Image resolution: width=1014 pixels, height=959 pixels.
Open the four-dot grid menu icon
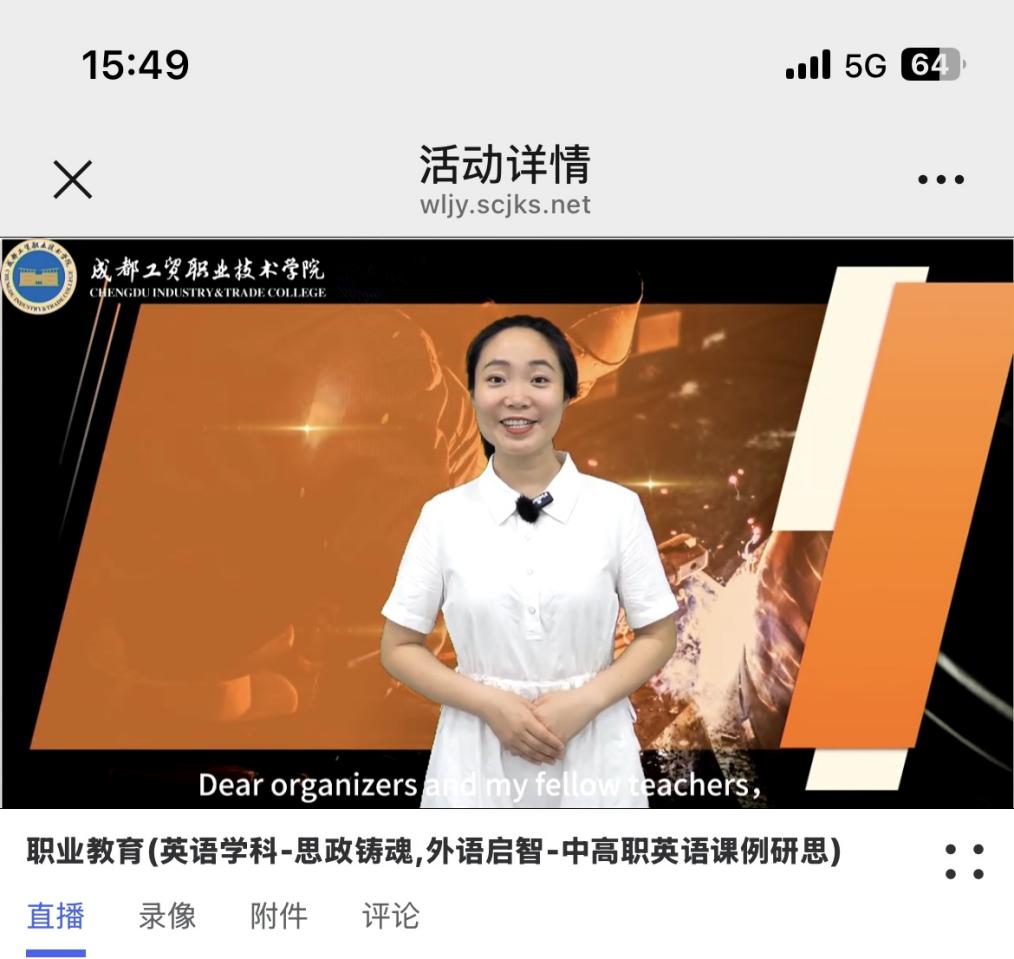point(964,861)
